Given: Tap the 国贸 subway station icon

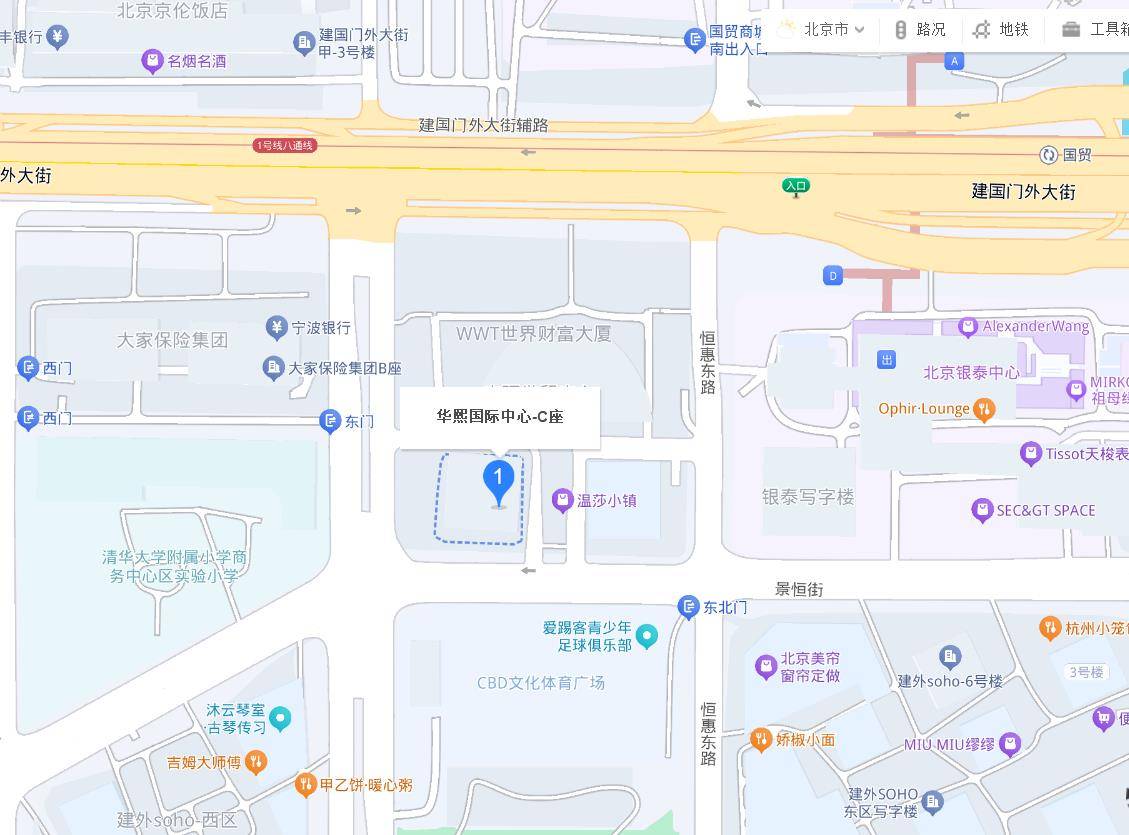Looking at the screenshot, I should (1049, 154).
